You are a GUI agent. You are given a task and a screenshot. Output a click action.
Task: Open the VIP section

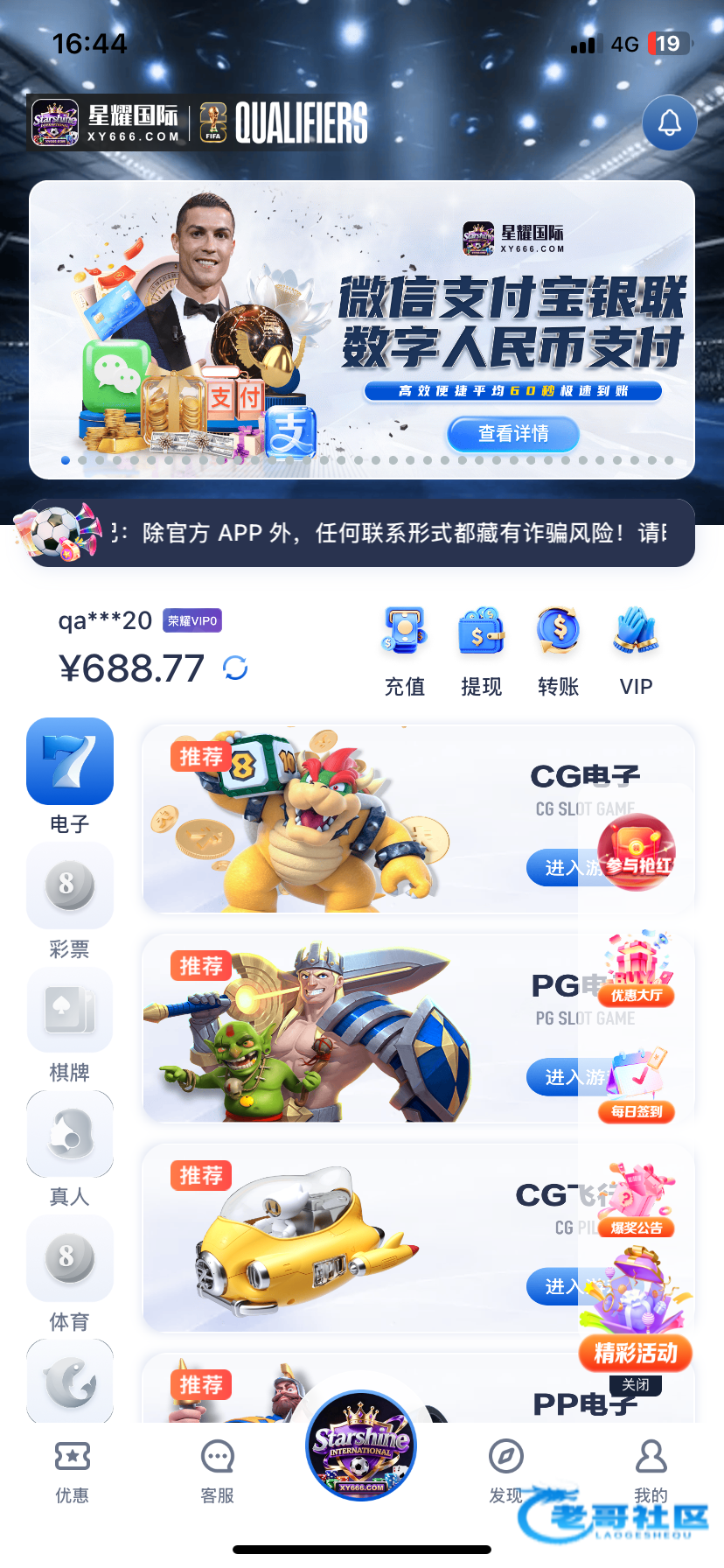click(636, 652)
